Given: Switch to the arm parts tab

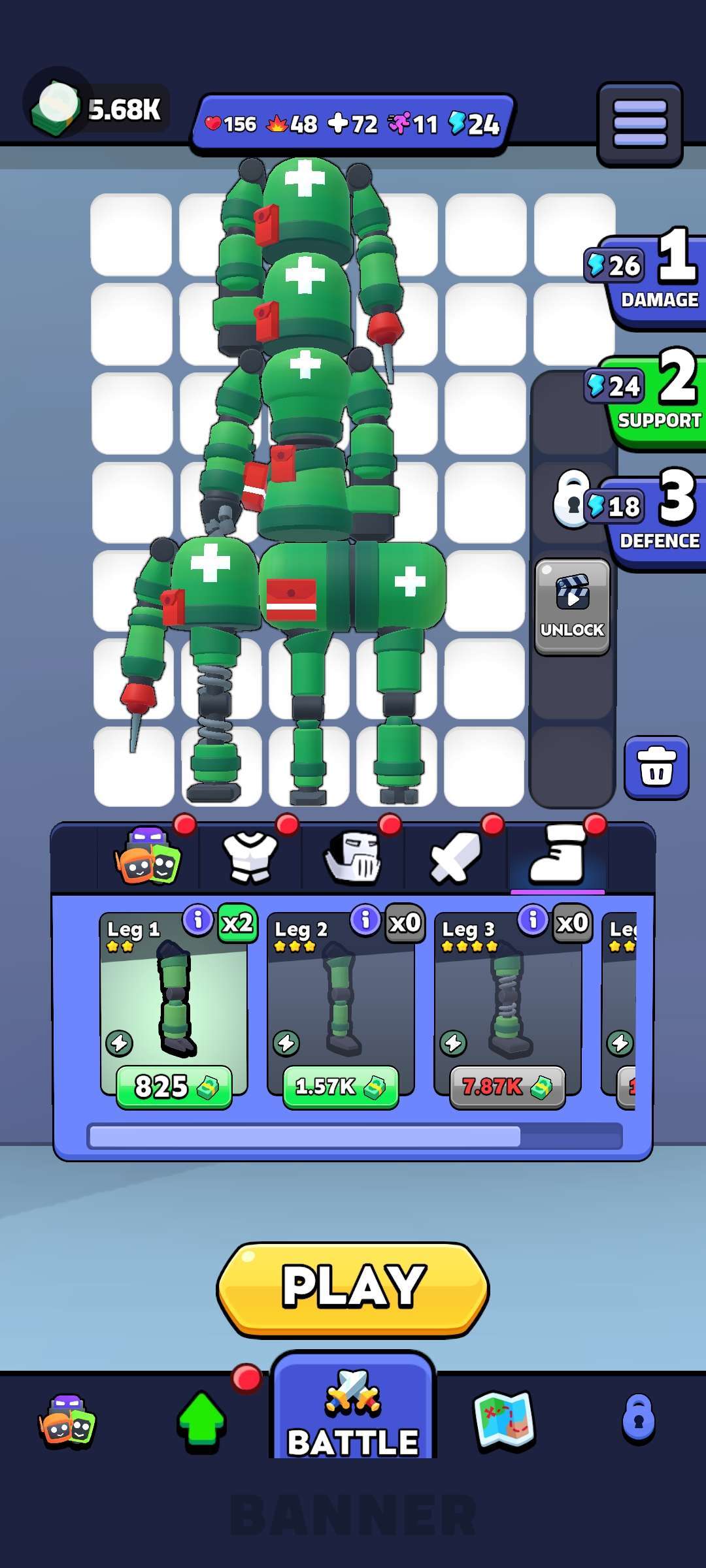Looking at the screenshot, I should [353, 856].
